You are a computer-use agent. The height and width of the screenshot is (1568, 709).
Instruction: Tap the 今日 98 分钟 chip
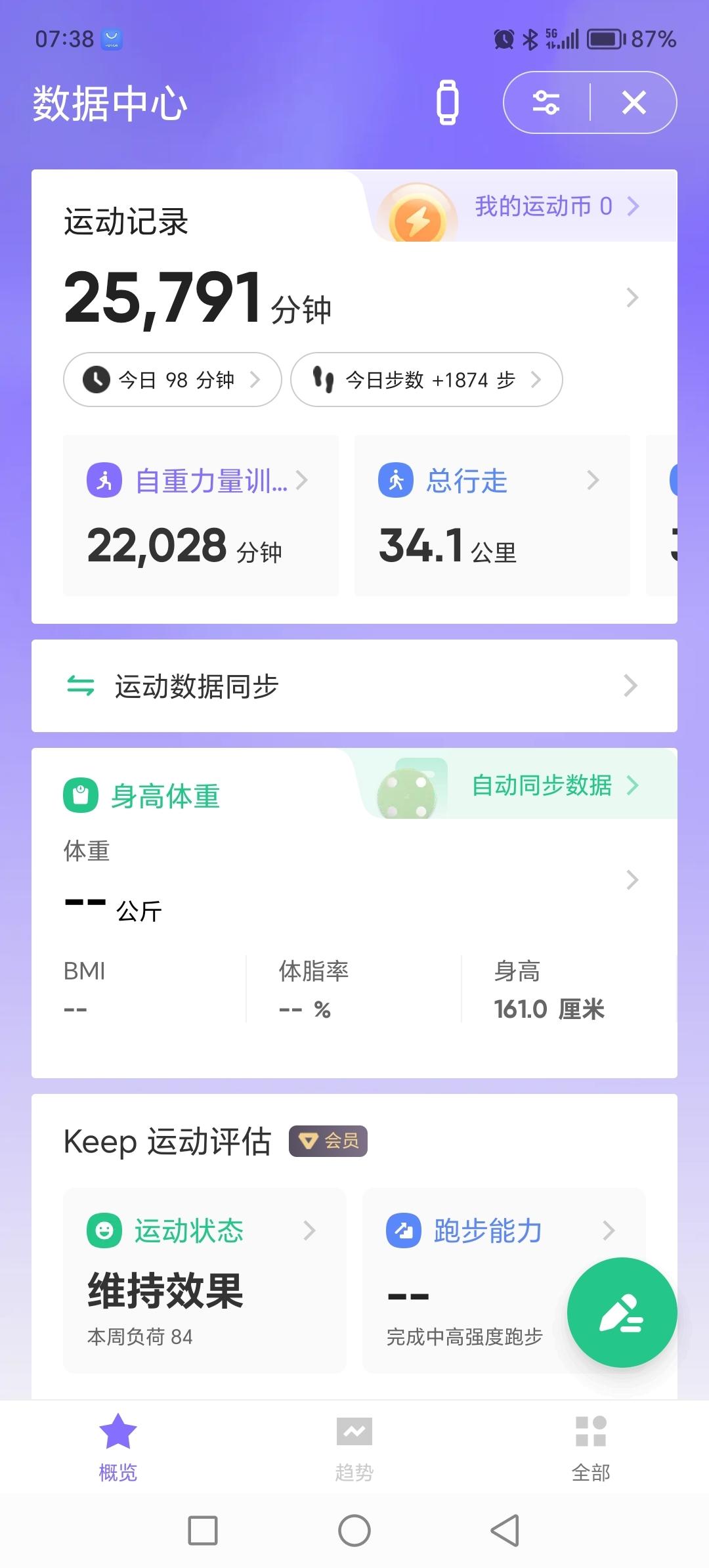tap(173, 380)
